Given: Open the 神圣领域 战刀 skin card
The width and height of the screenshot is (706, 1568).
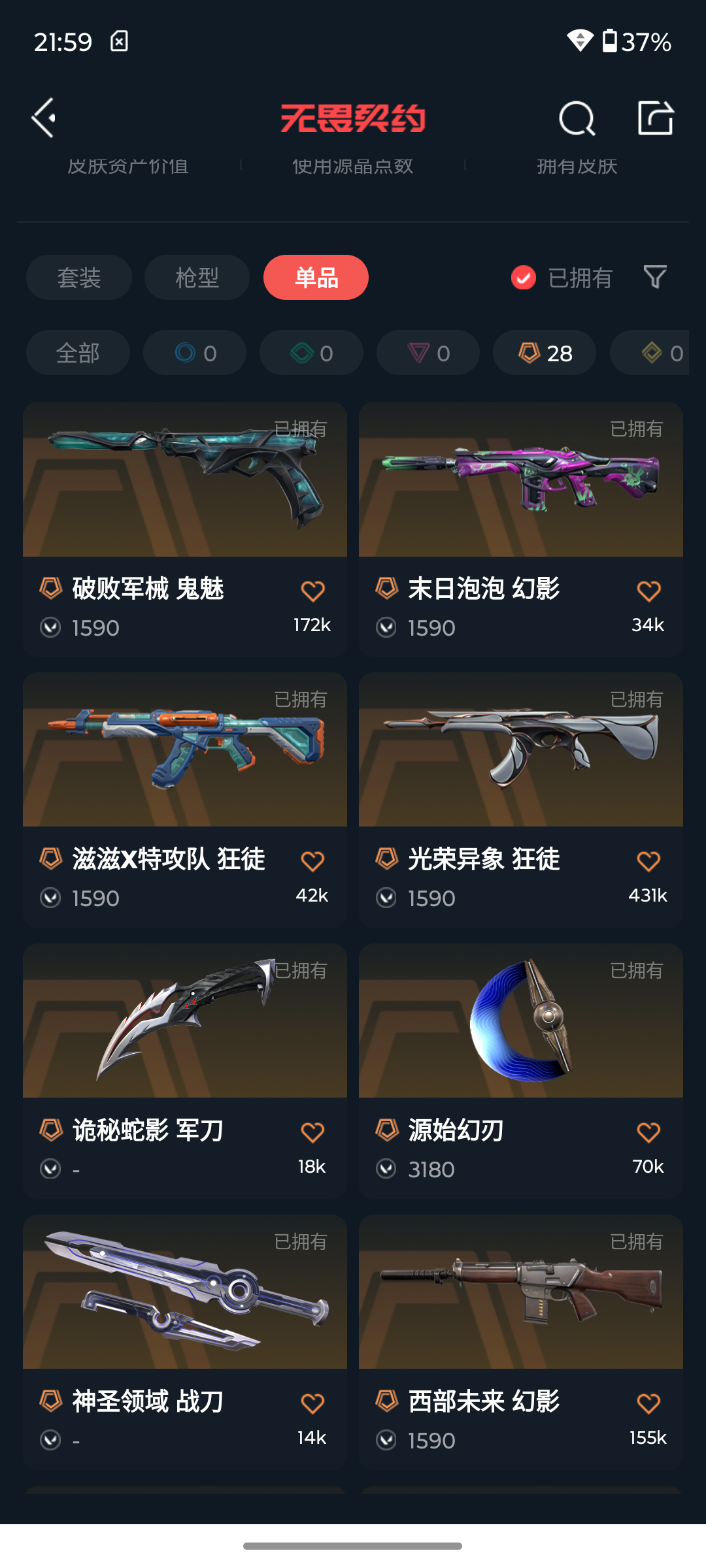Looking at the screenshot, I should (185, 1342).
